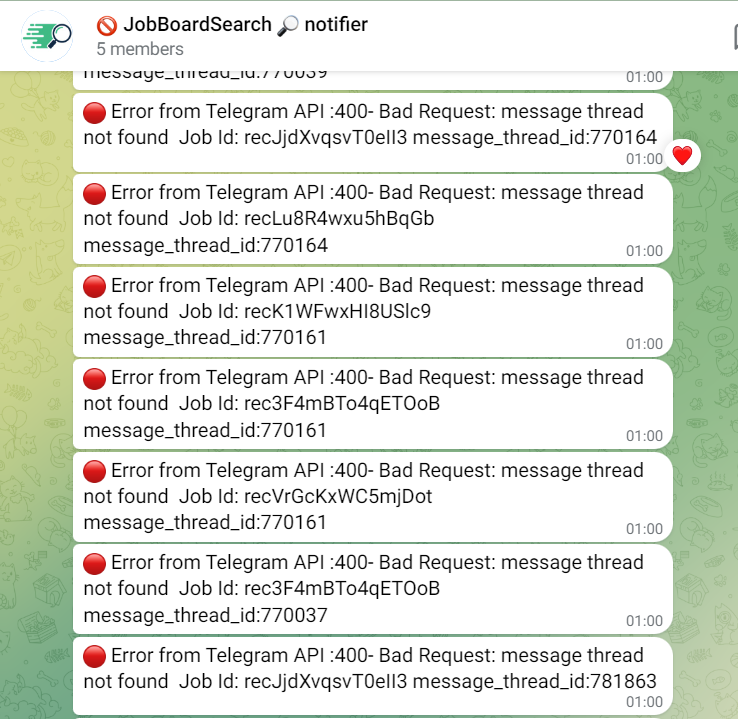Tap the heart reaction on error message
The image size is (738, 719).
point(682,155)
